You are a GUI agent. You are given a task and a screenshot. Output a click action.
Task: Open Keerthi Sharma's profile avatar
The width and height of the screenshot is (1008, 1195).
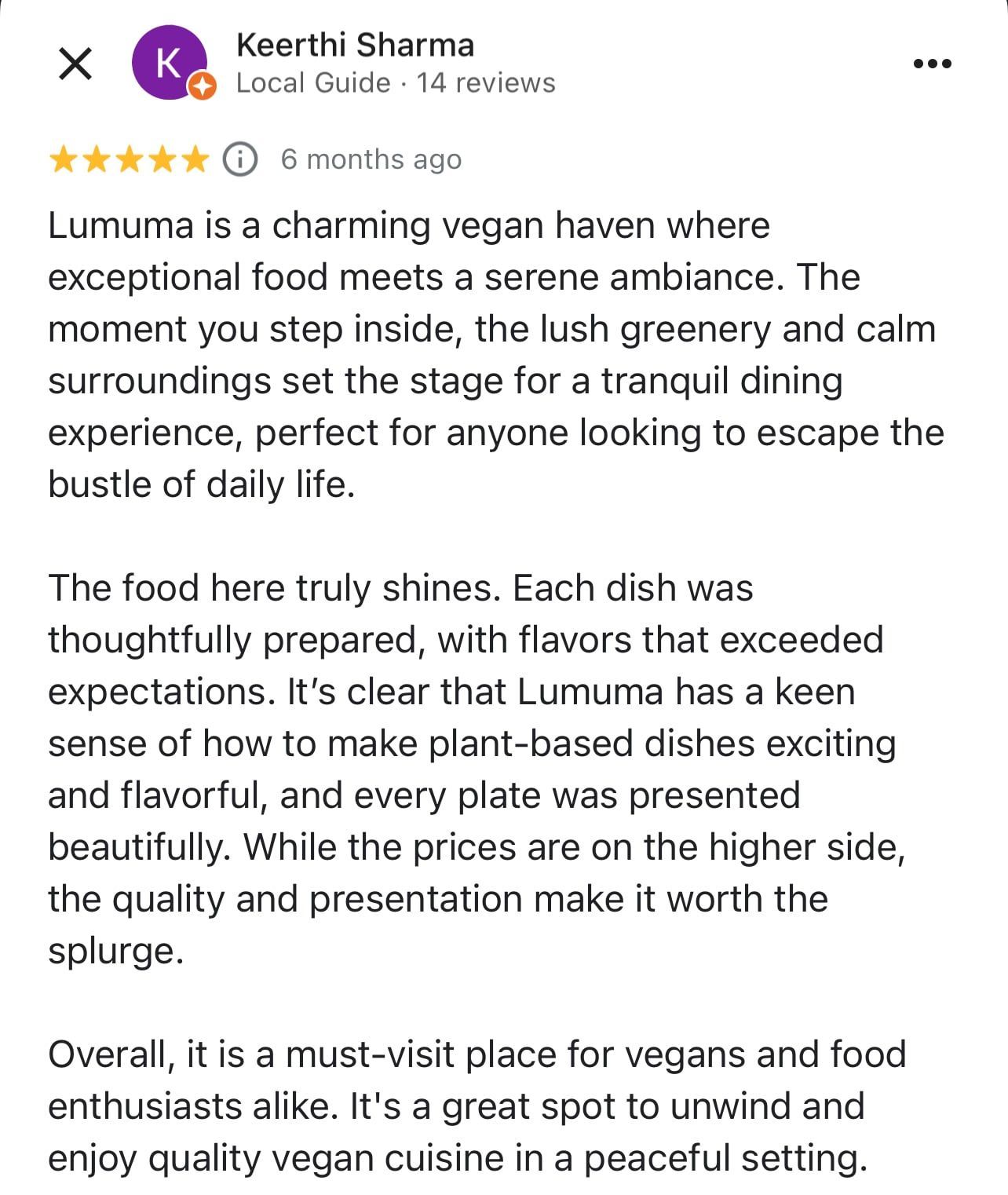[x=170, y=63]
